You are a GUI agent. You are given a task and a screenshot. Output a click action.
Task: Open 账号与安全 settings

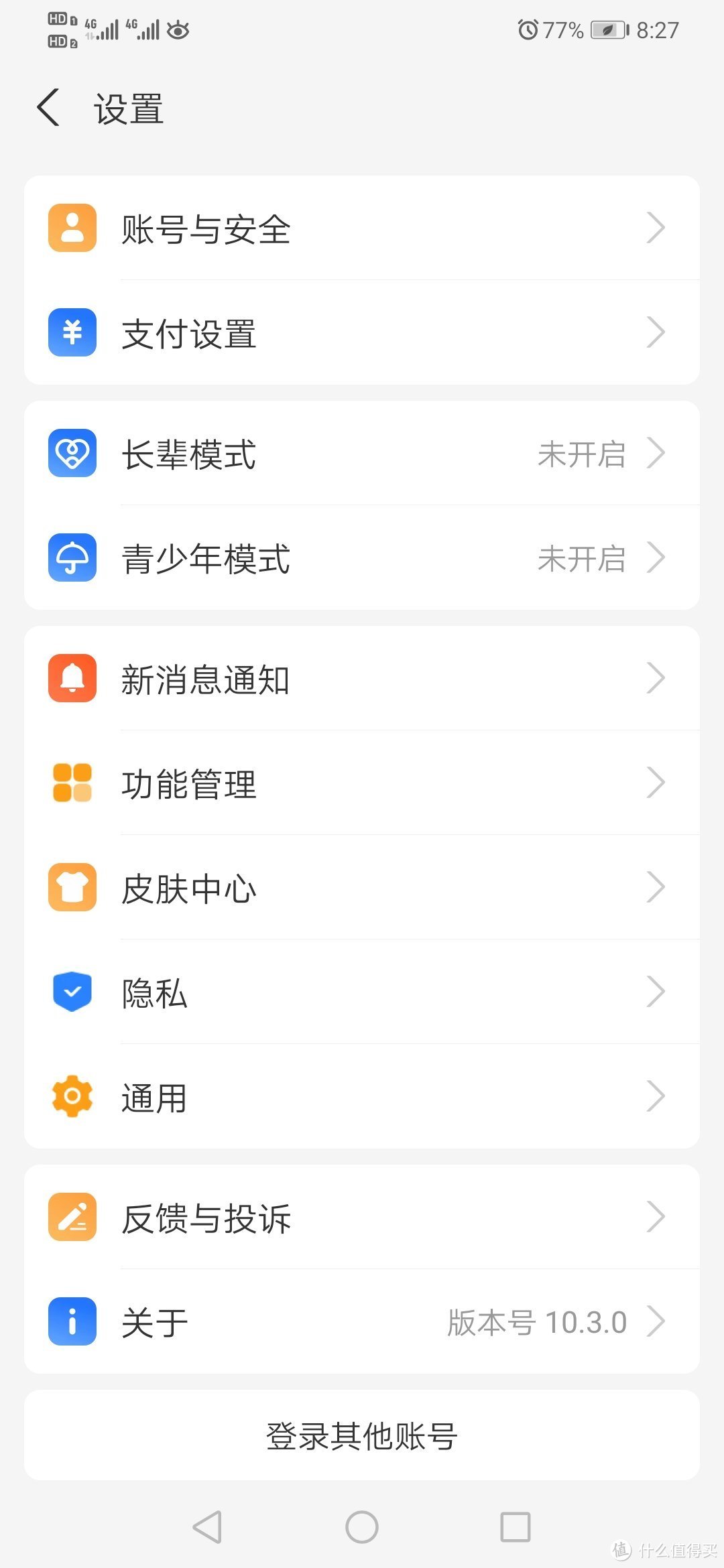(x=362, y=228)
